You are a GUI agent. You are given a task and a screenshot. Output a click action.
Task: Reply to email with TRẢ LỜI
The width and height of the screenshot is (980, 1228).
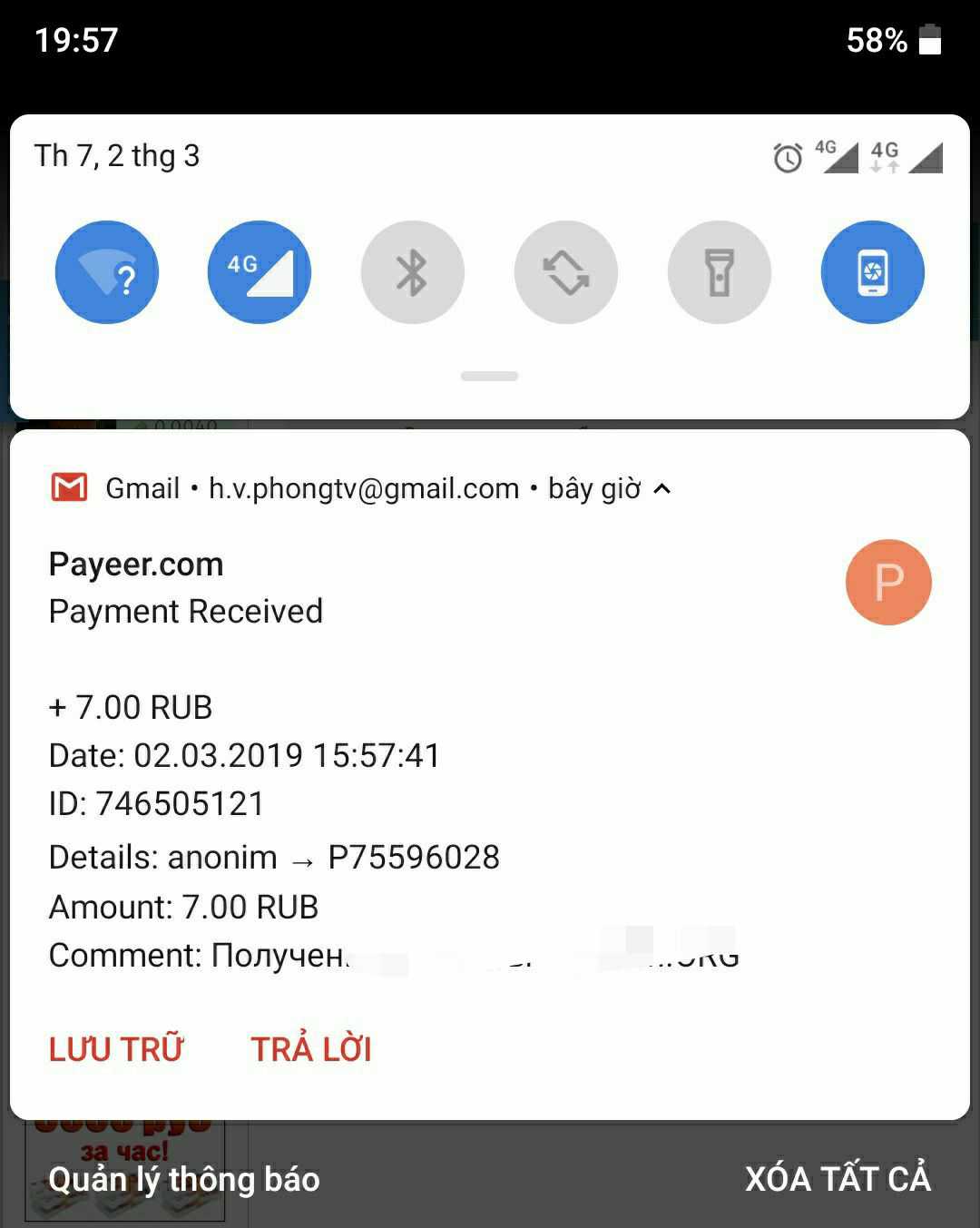pyautogui.click(x=311, y=1049)
